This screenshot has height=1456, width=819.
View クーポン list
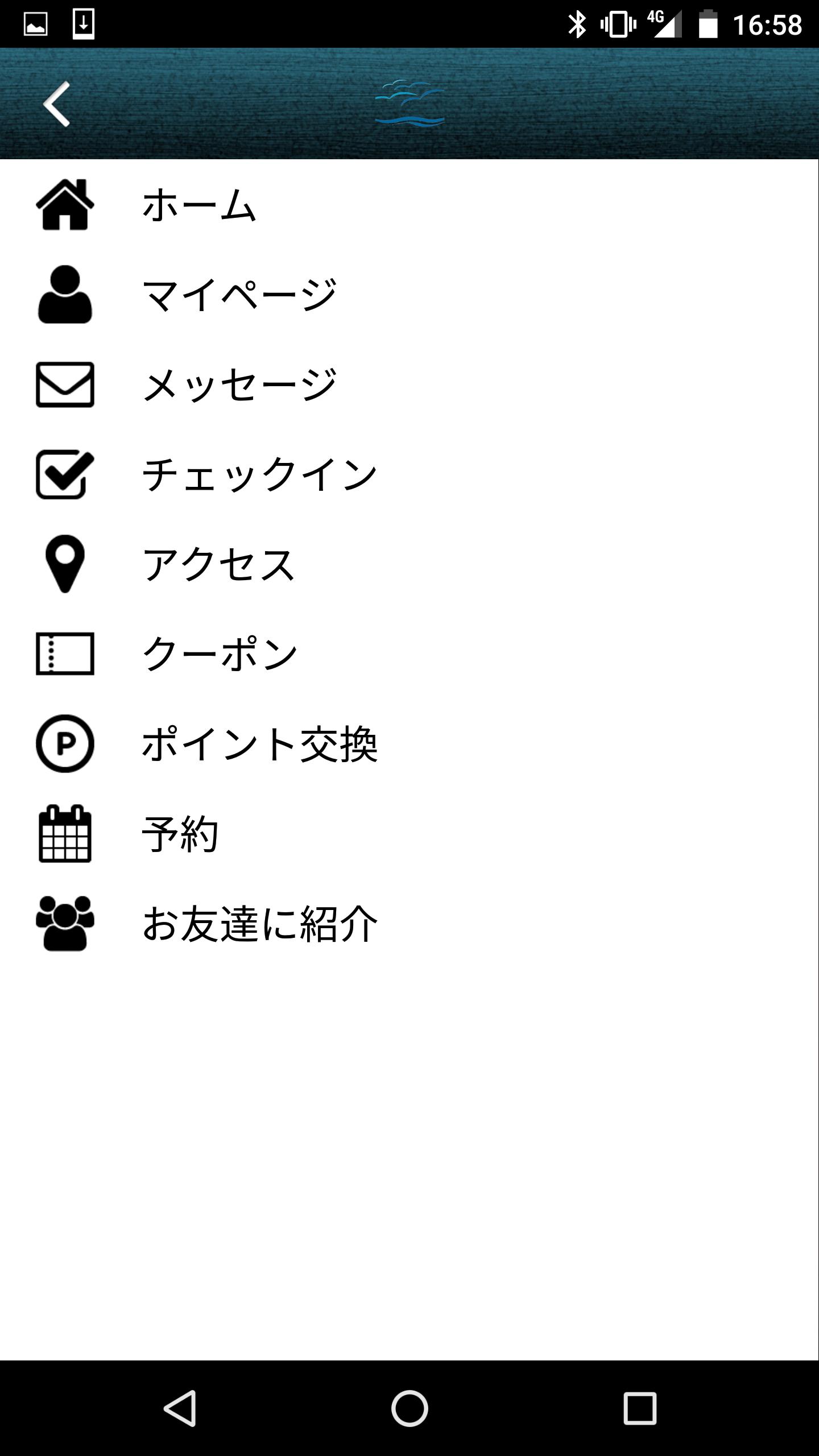(x=409, y=654)
